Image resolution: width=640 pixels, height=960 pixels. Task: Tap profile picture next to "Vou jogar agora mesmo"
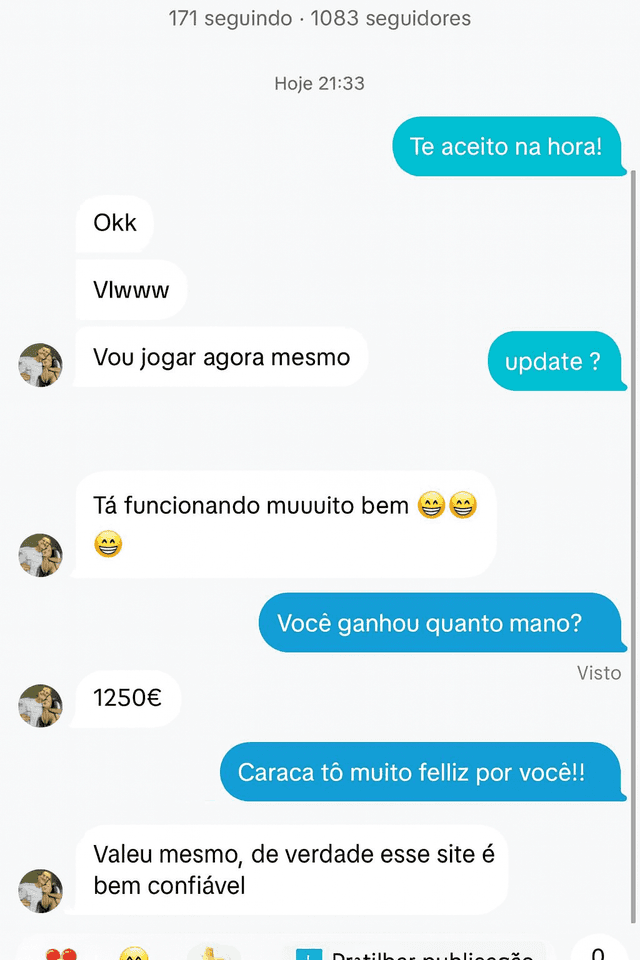coord(40,365)
